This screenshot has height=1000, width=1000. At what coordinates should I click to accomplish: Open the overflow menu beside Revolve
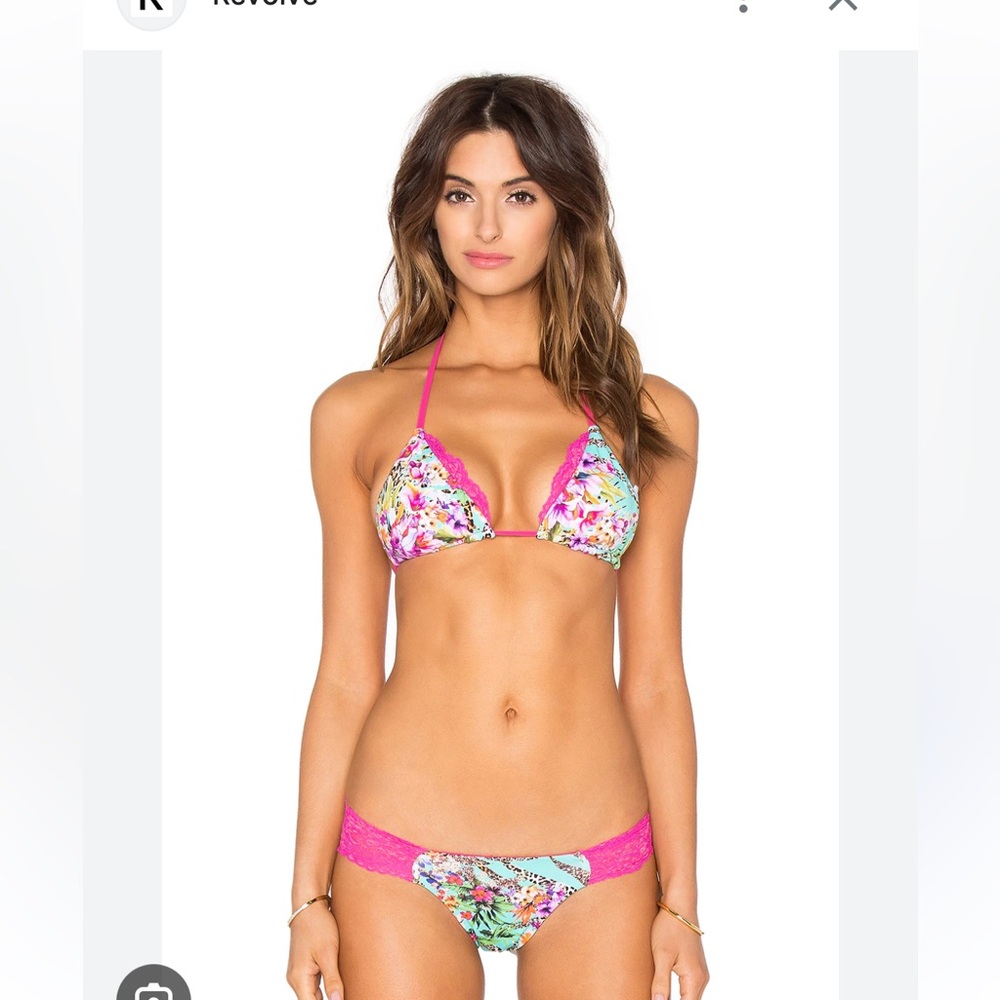pos(743,6)
